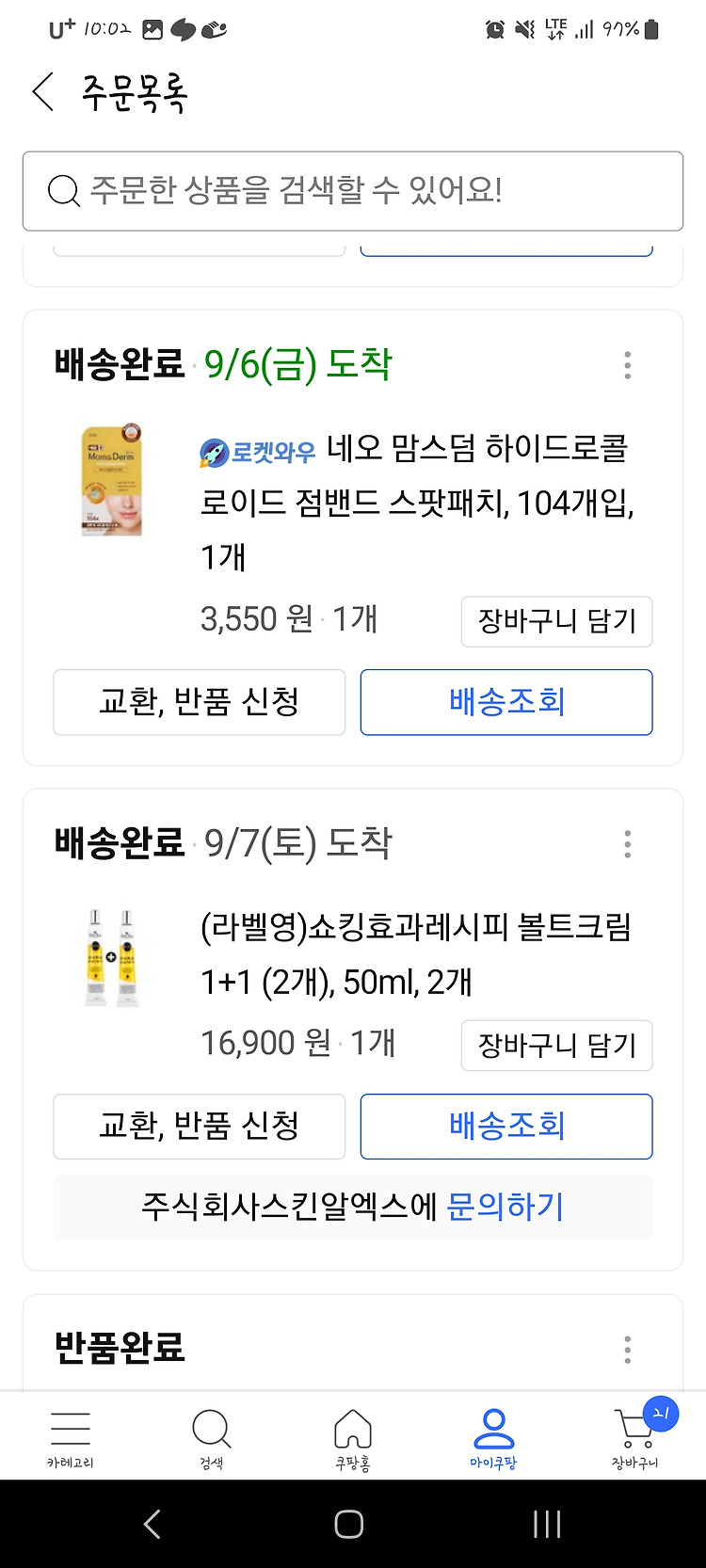Request 교환, 반품 for the 볼트크림 order
This screenshot has height=1568, width=706.
200,1127
